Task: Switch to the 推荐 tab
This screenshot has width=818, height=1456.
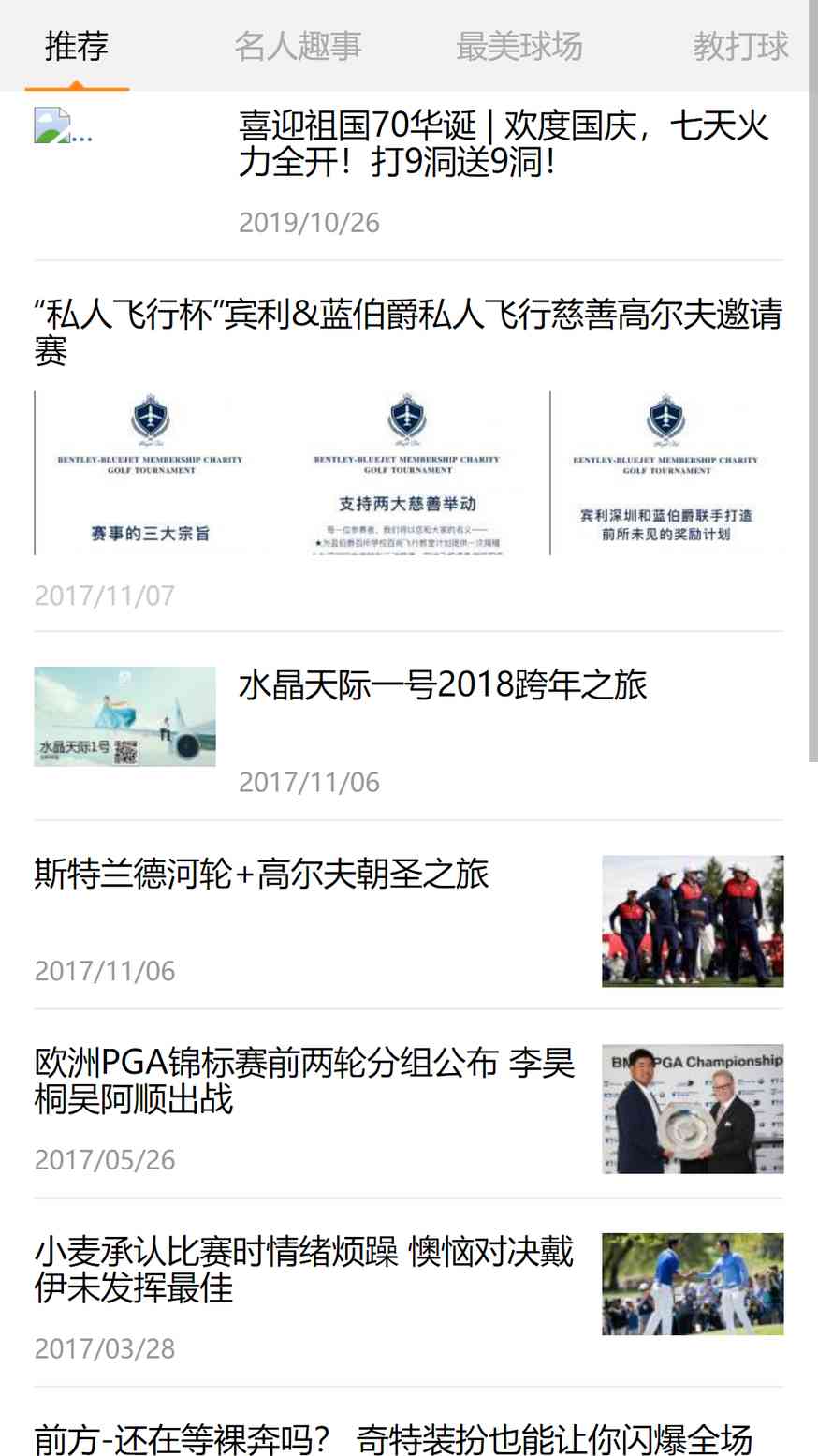Action: 77,46
